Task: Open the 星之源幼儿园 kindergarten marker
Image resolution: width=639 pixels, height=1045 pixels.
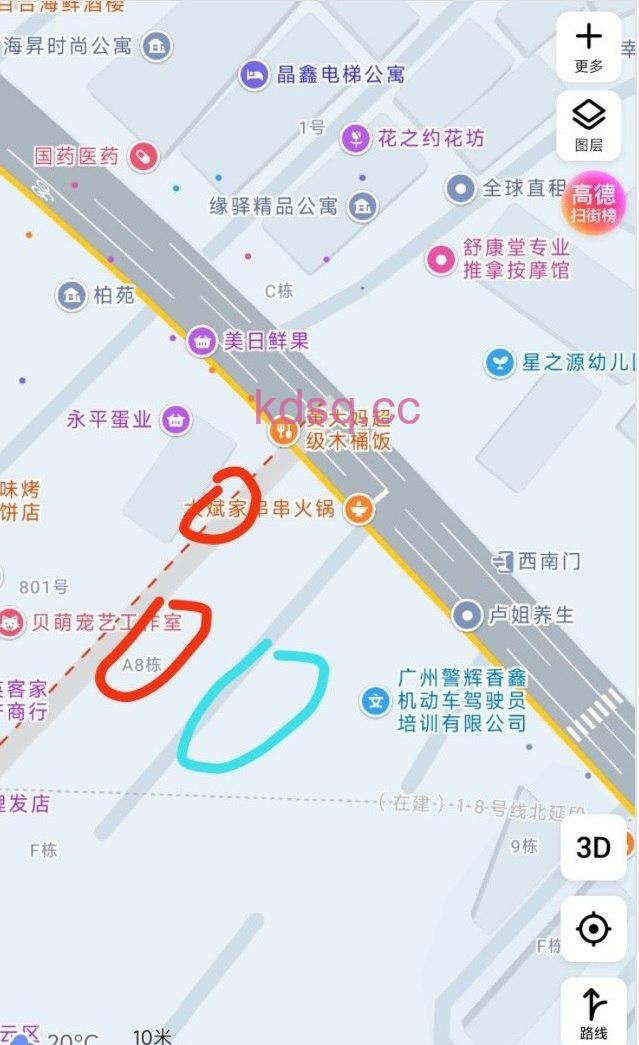Action: (x=499, y=362)
